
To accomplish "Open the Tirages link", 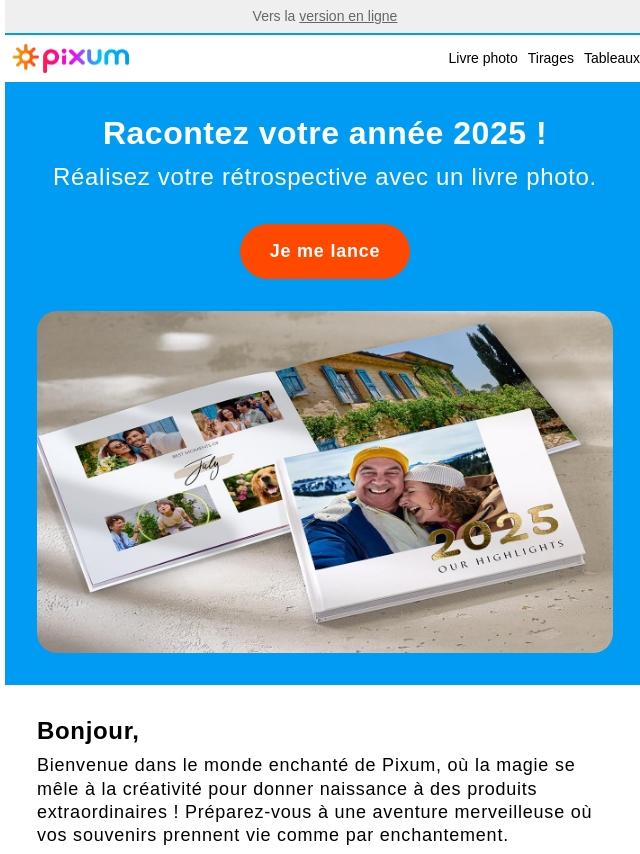I will (x=550, y=58).
